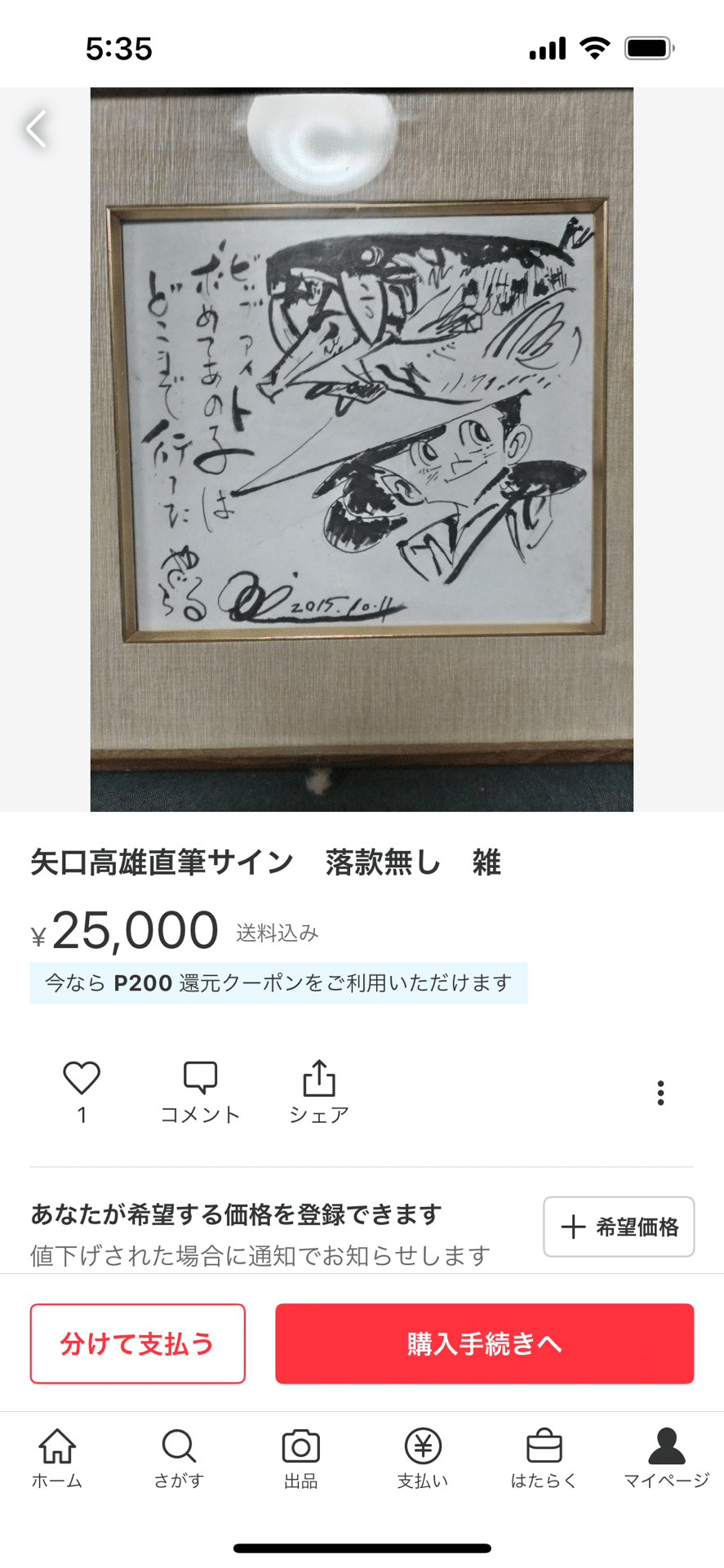724x1568 pixels.
Task: Switch to the 支払い payments tab
Action: point(423,1458)
